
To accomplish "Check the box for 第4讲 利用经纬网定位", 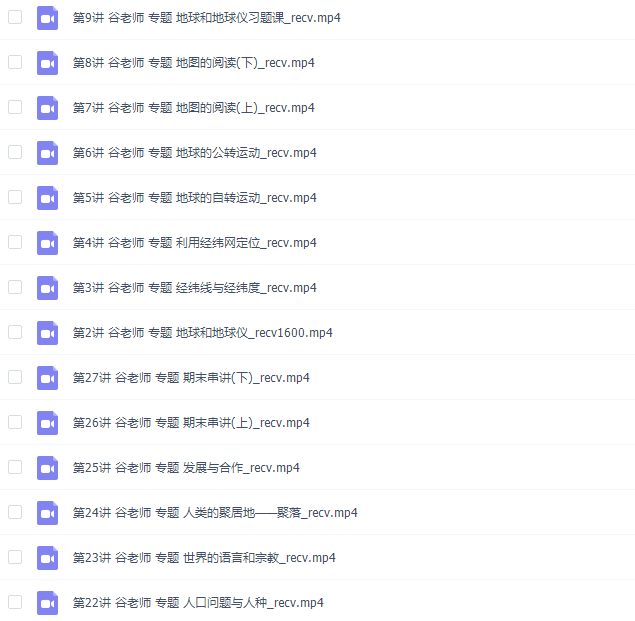I will coord(15,242).
